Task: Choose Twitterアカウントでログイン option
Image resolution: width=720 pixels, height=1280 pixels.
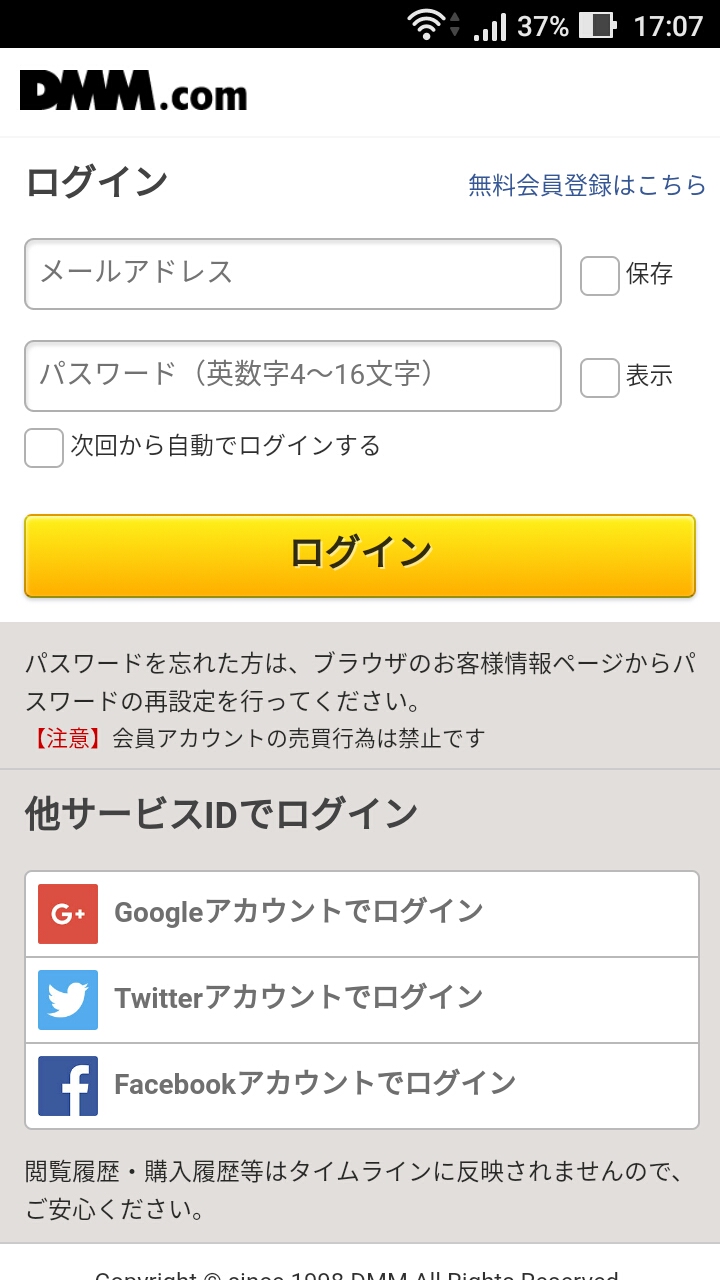Action: click(361, 999)
